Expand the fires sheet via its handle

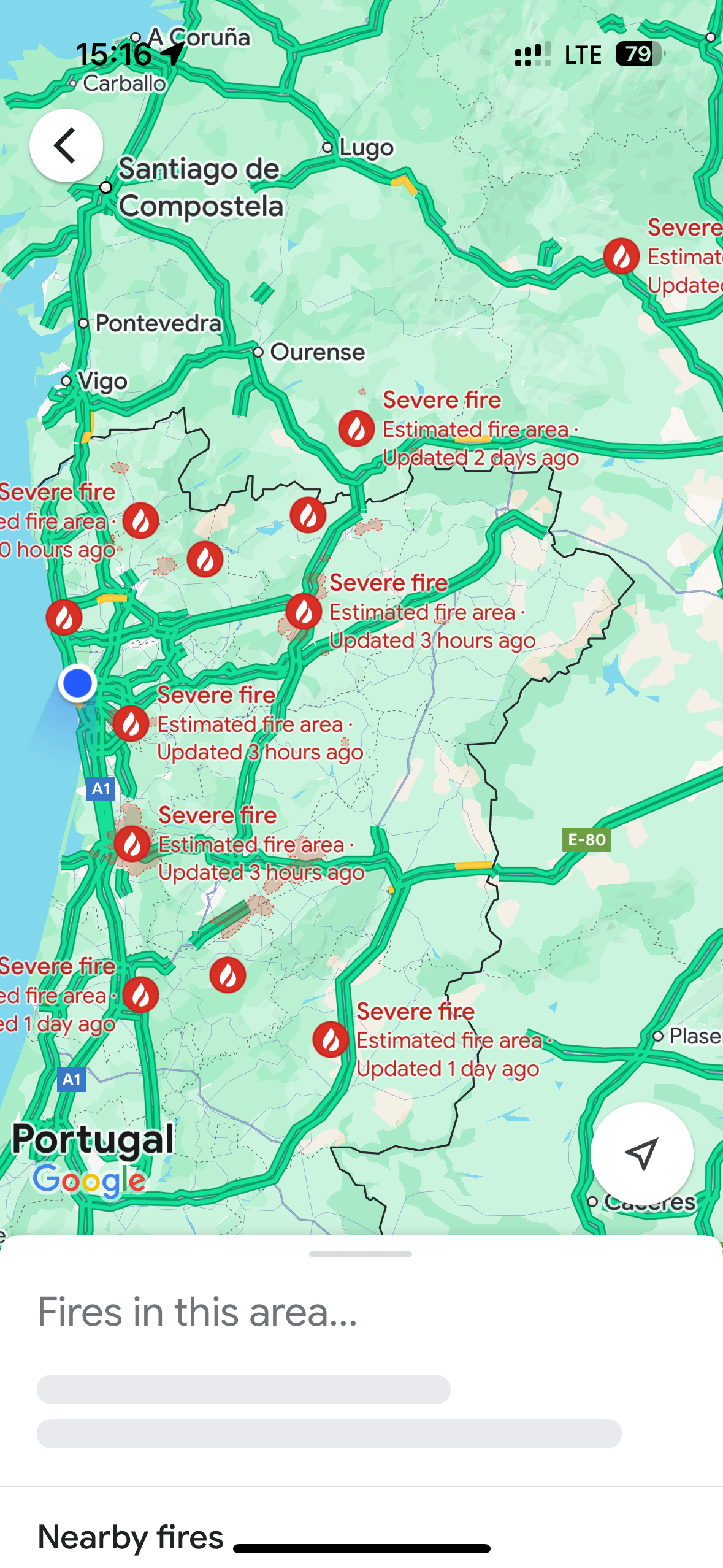pyautogui.click(x=361, y=1255)
